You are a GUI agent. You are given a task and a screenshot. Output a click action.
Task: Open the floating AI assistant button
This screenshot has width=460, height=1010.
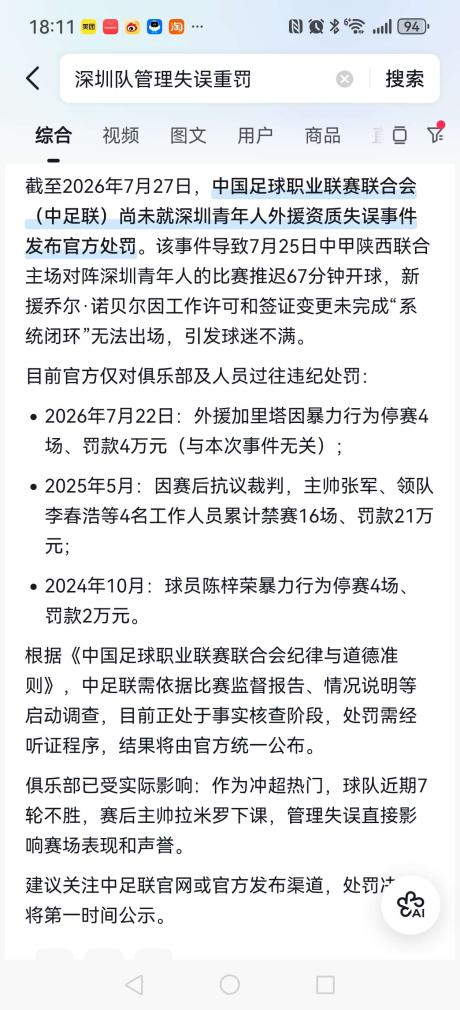411,905
